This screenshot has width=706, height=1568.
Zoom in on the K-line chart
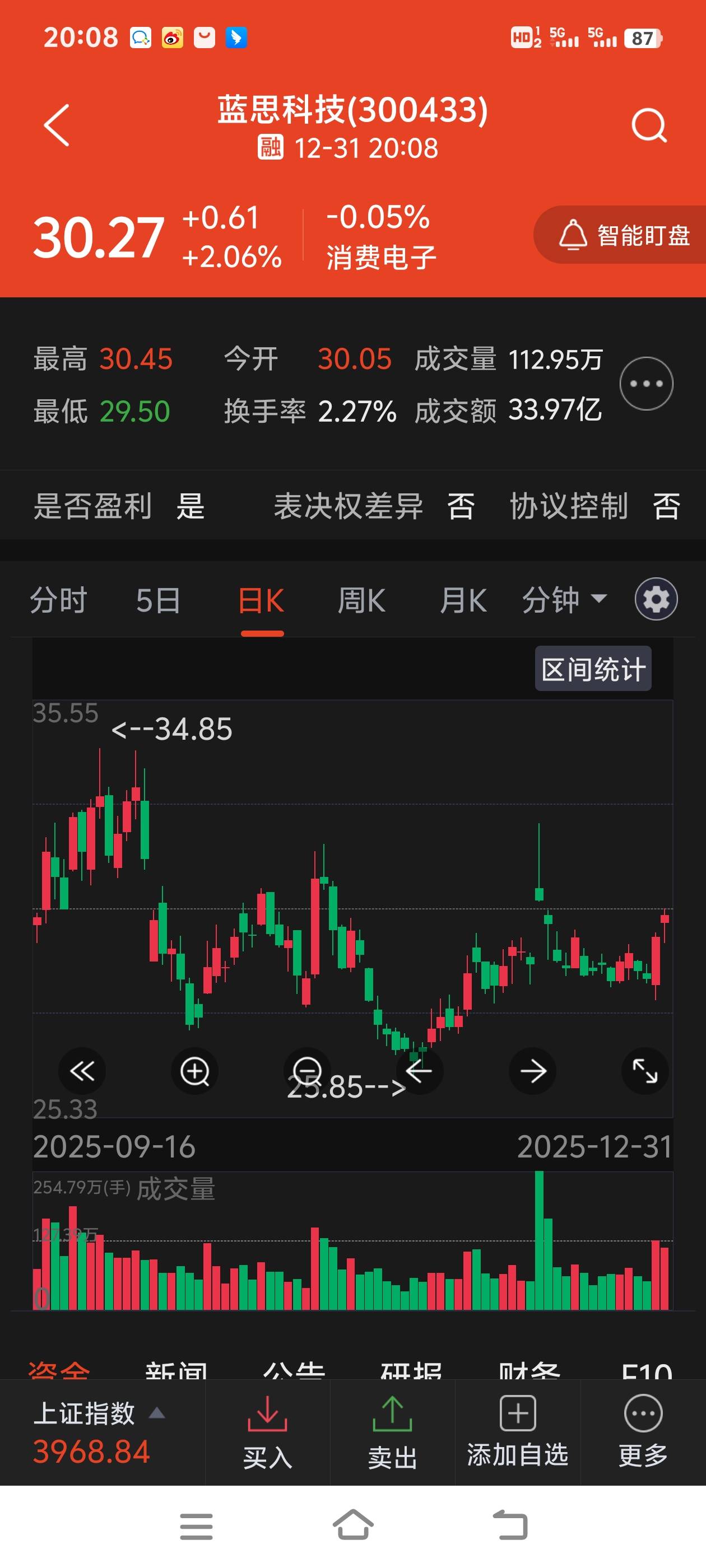coord(195,1071)
